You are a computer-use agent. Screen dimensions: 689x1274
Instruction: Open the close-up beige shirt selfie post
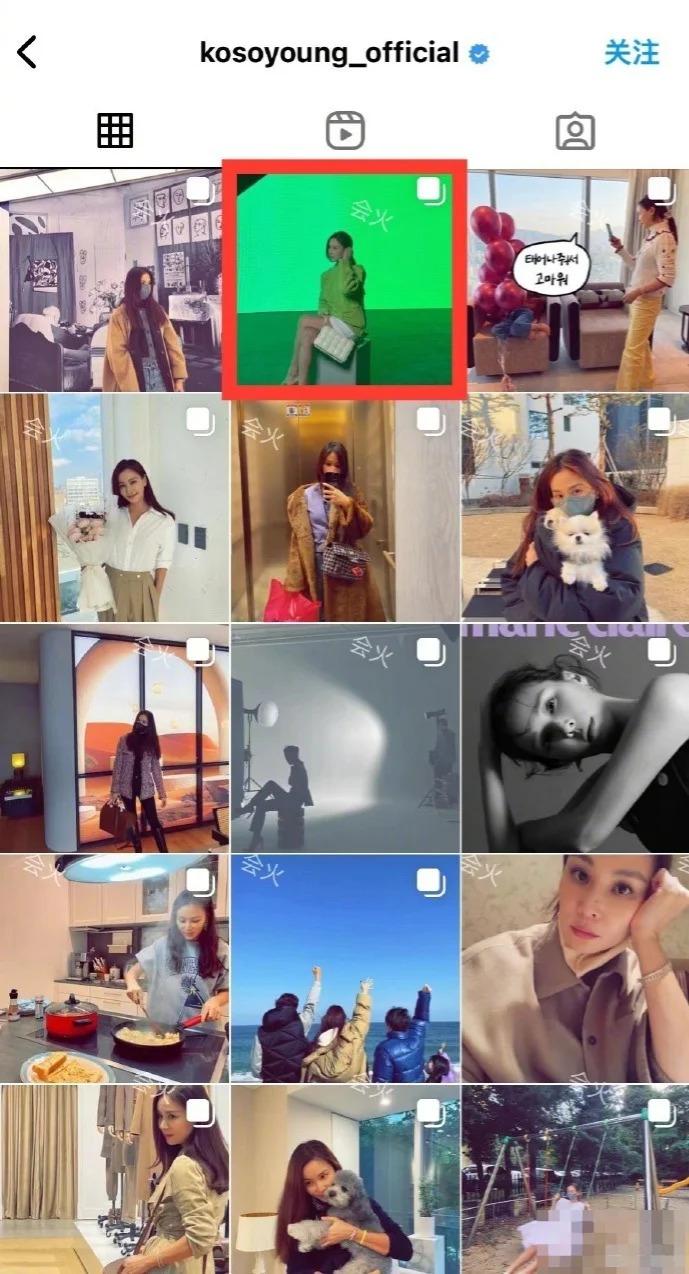point(575,968)
